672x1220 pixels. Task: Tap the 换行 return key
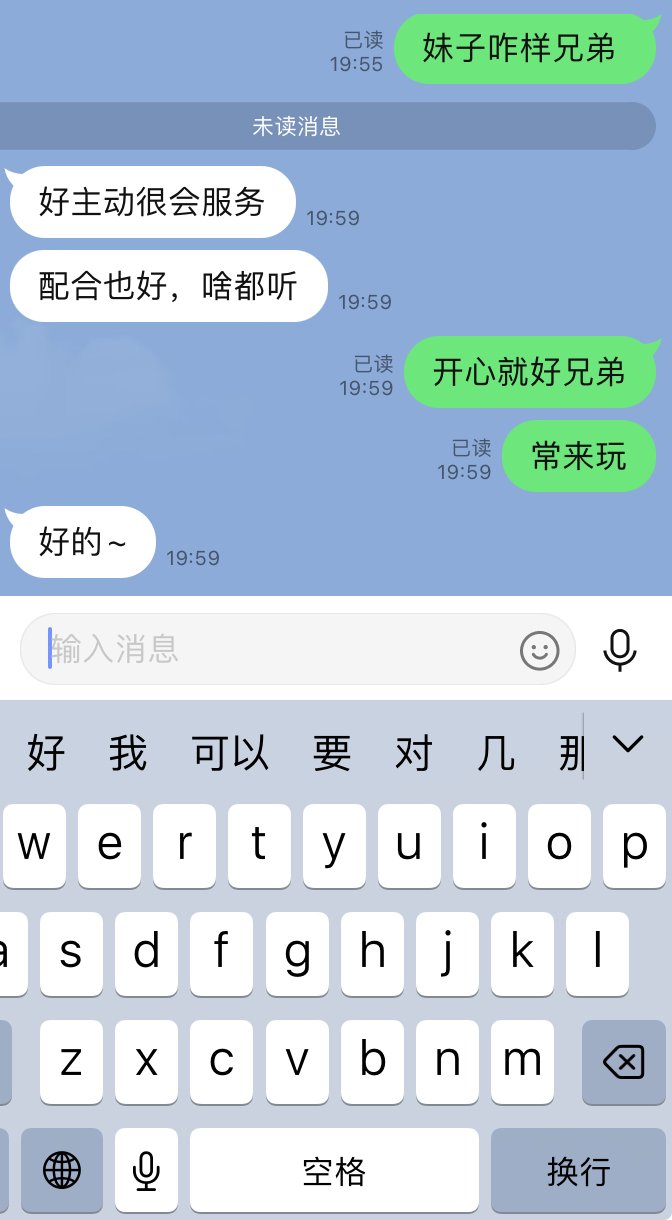tap(578, 1169)
